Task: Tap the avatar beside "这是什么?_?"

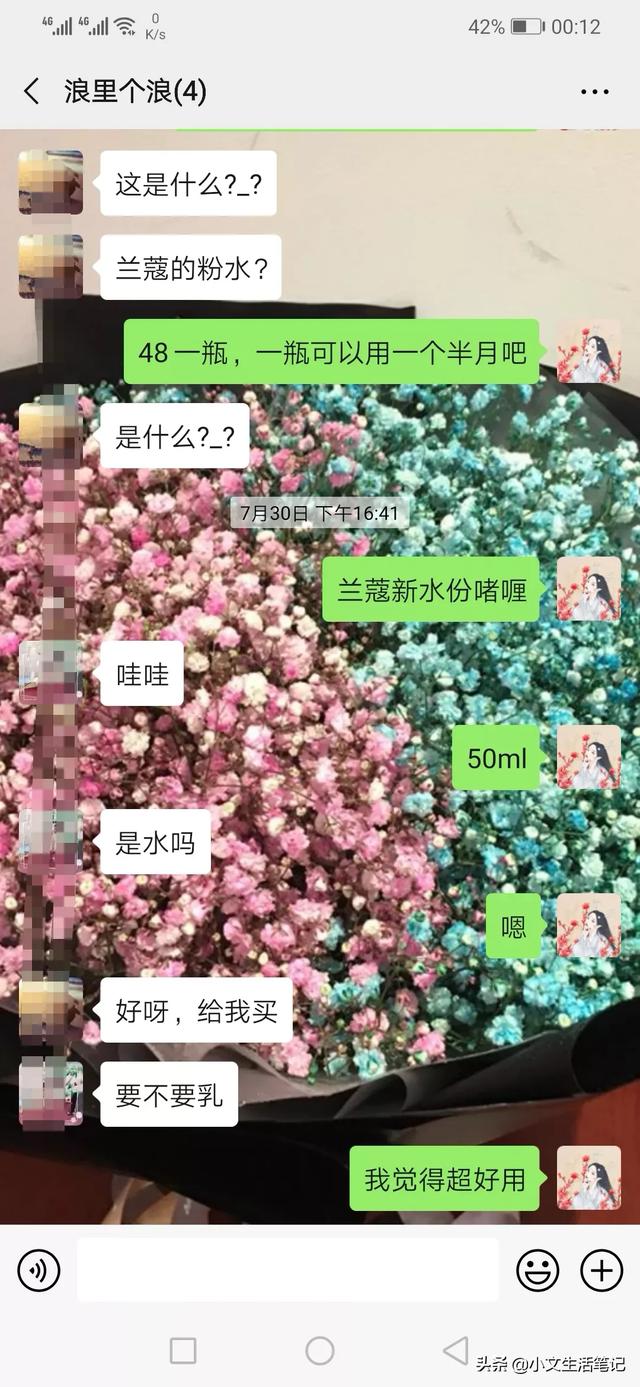Action: [51, 182]
